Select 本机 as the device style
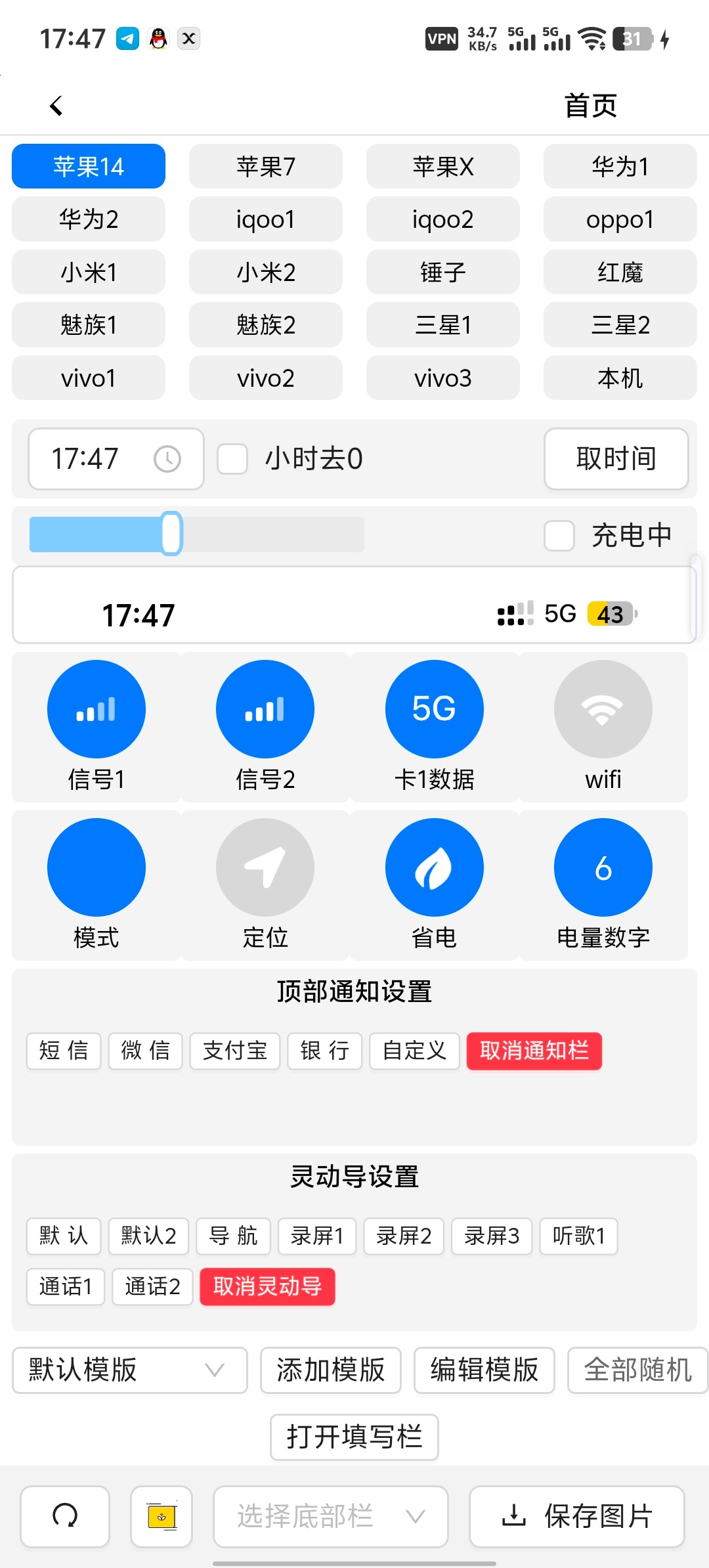 620,378
